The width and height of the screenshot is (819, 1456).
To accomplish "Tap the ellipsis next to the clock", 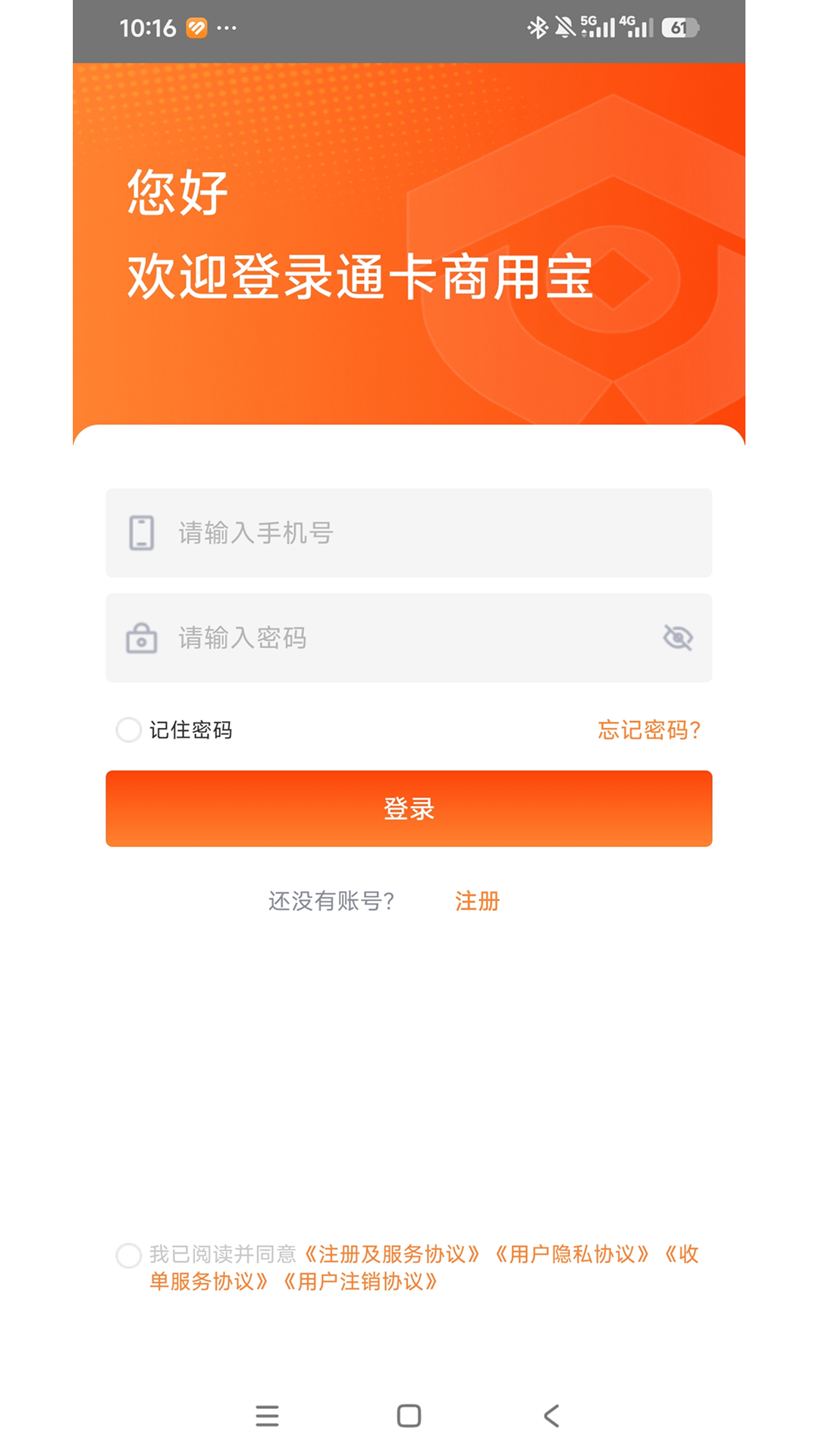I will click(x=226, y=28).
